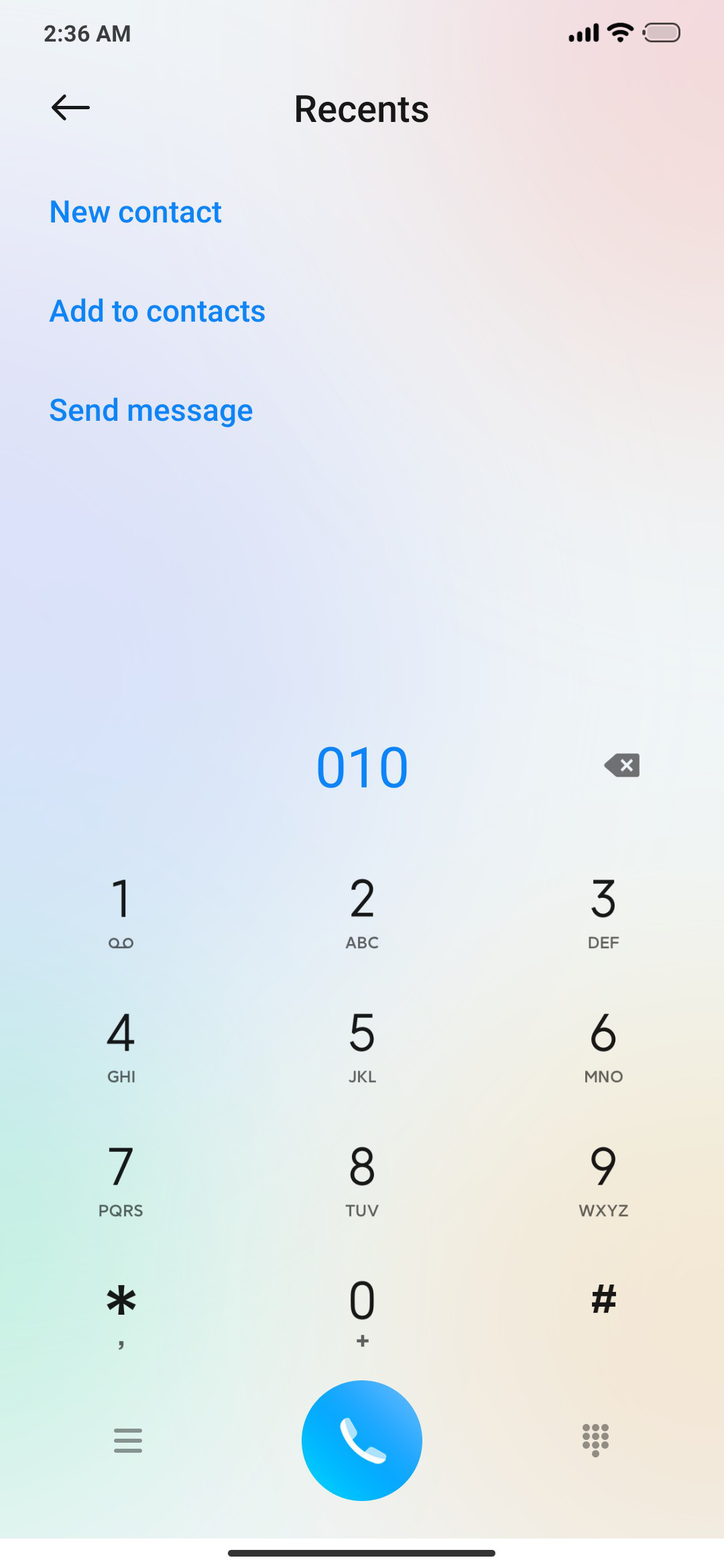Screen dimensions: 724x1568
Task: Dial digit 9 WXYZ key
Action: point(603,1179)
